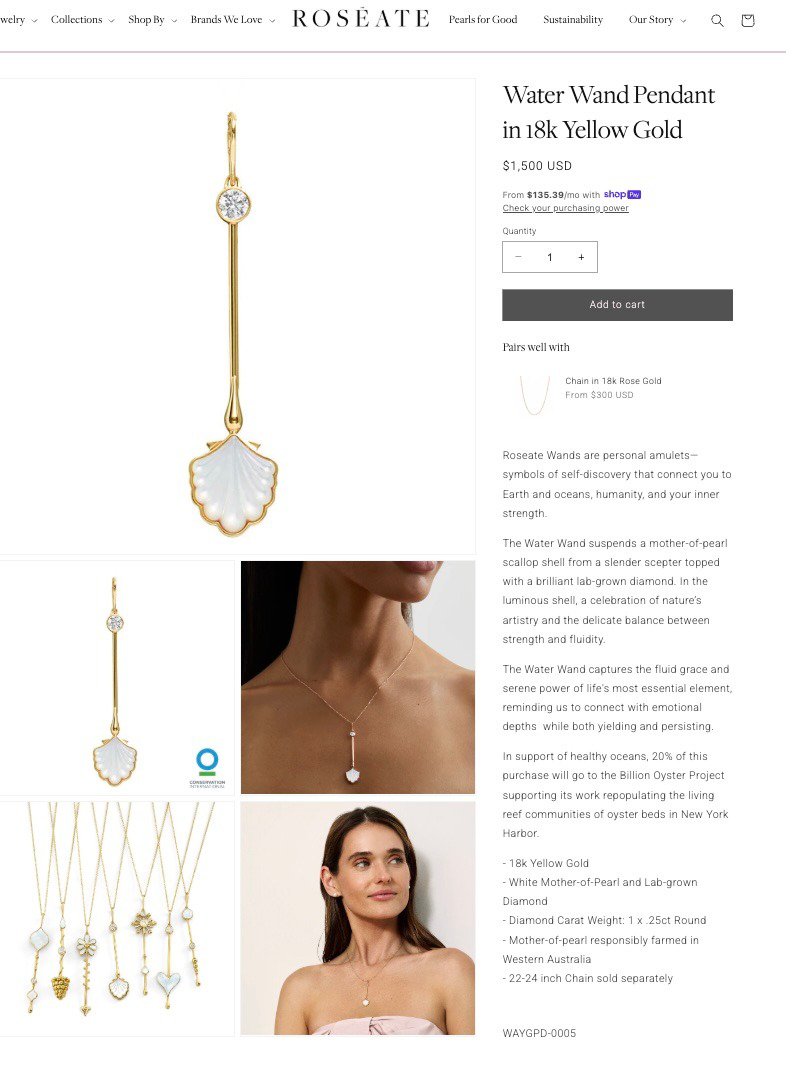Open the model portrait in pink top

[358, 918]
